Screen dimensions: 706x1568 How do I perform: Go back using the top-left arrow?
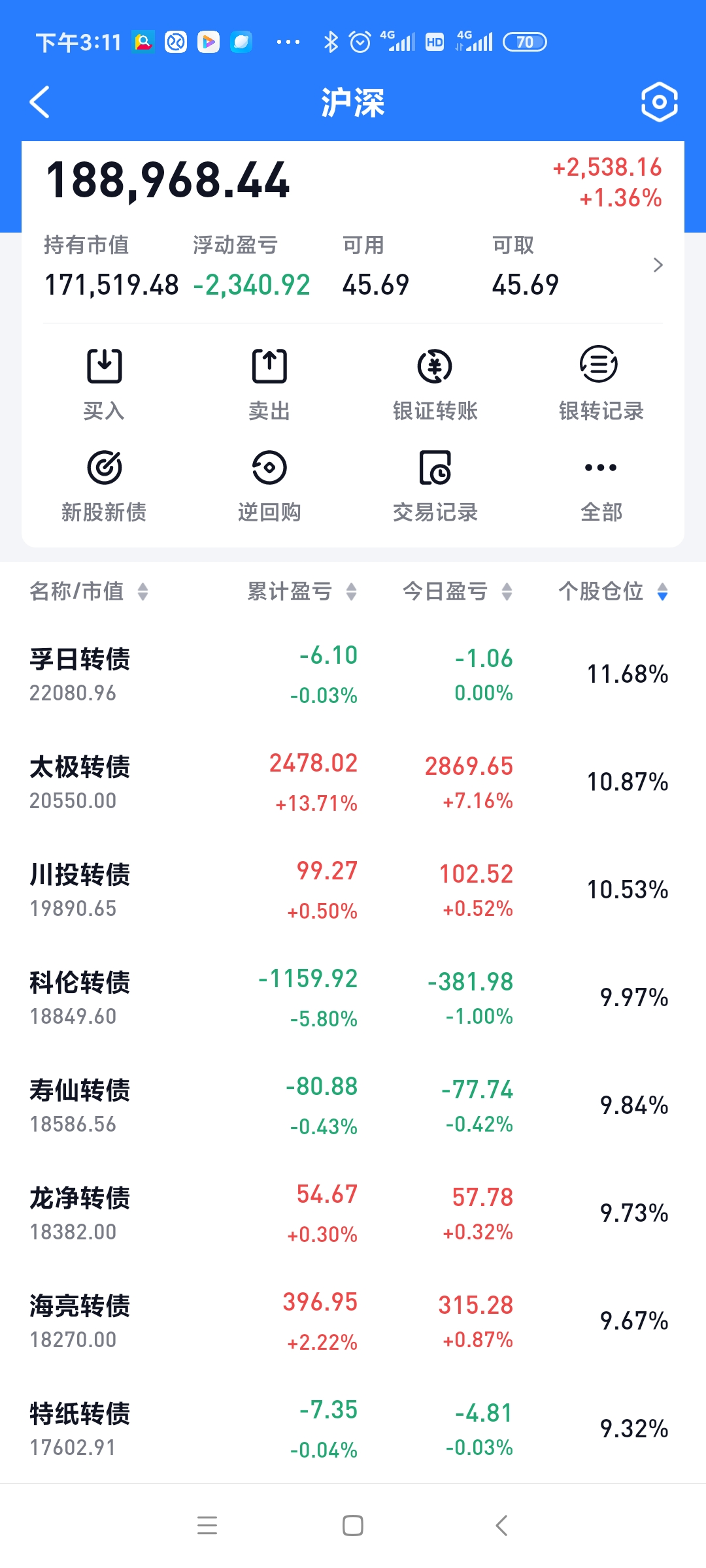(40, 102)
